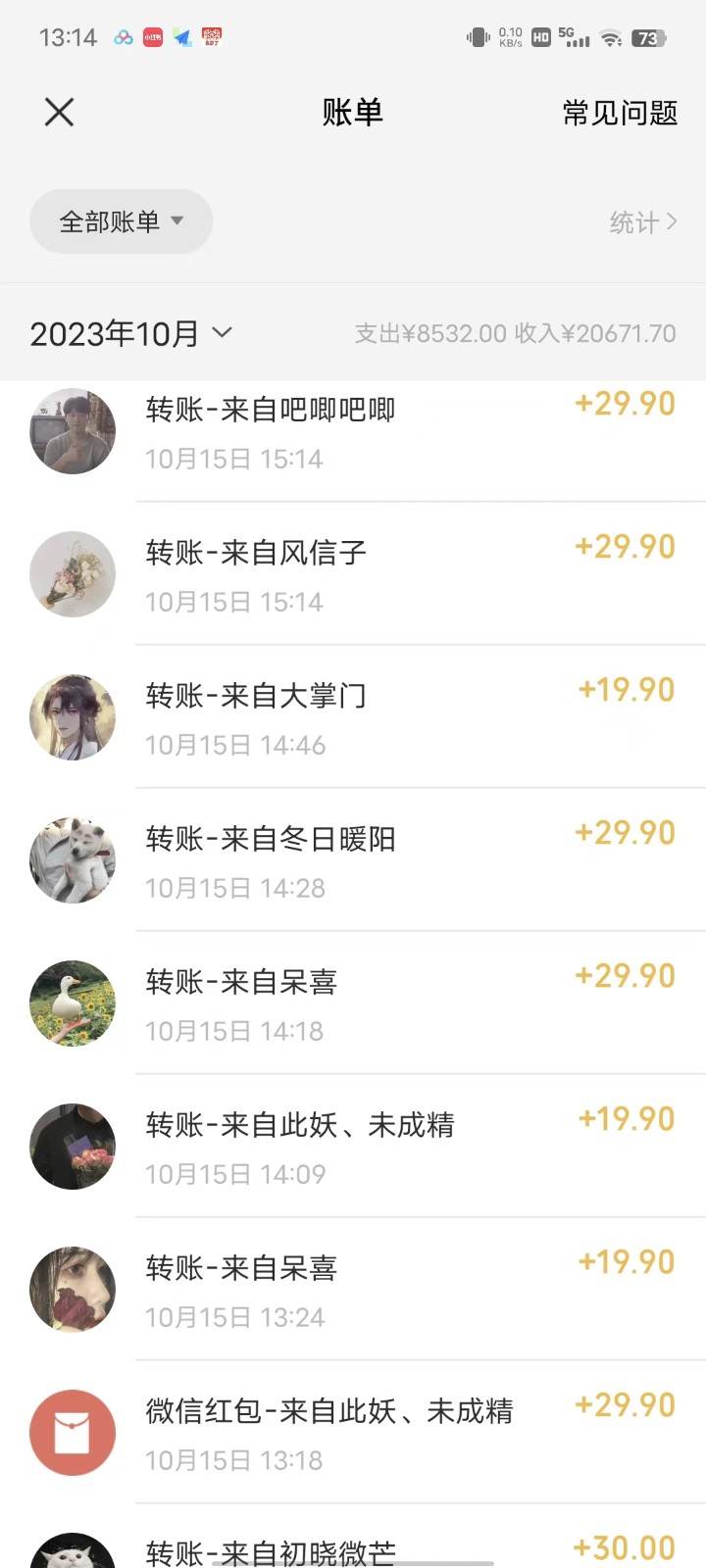706x1568 pixels.
Task: Open statistics via the 统计 chevron
Action: point(644,221)
